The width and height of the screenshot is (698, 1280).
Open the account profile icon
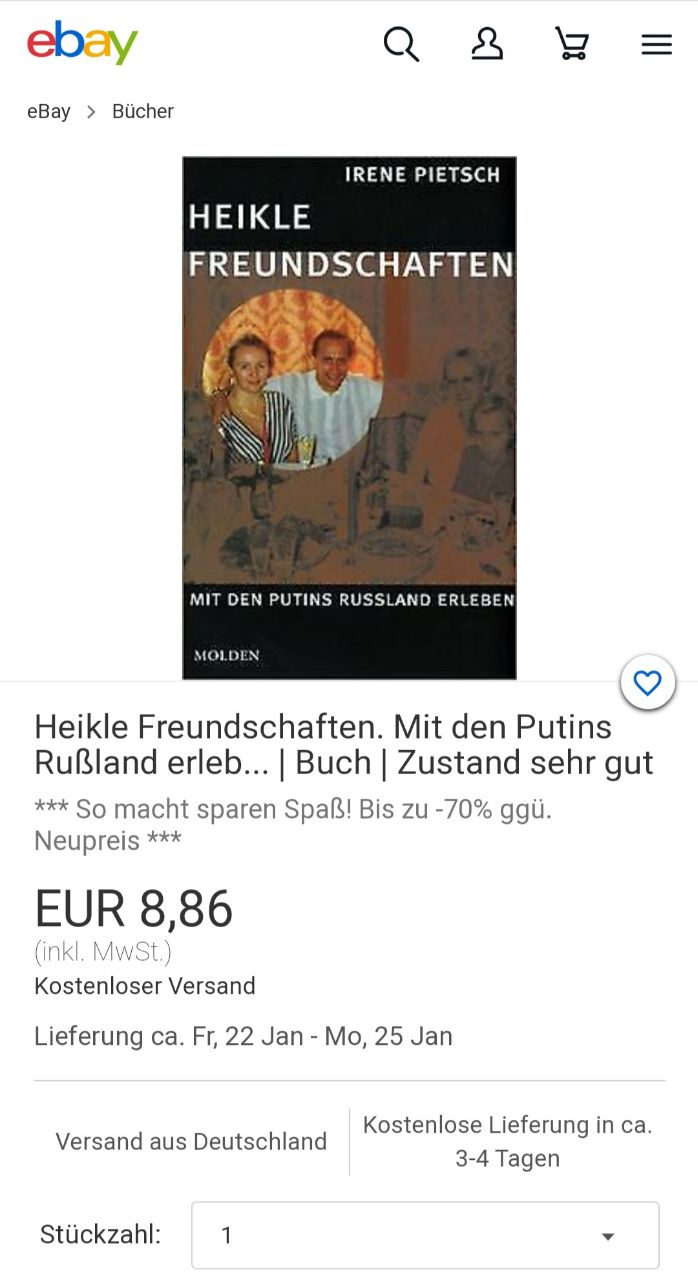[x=487, y=44]
